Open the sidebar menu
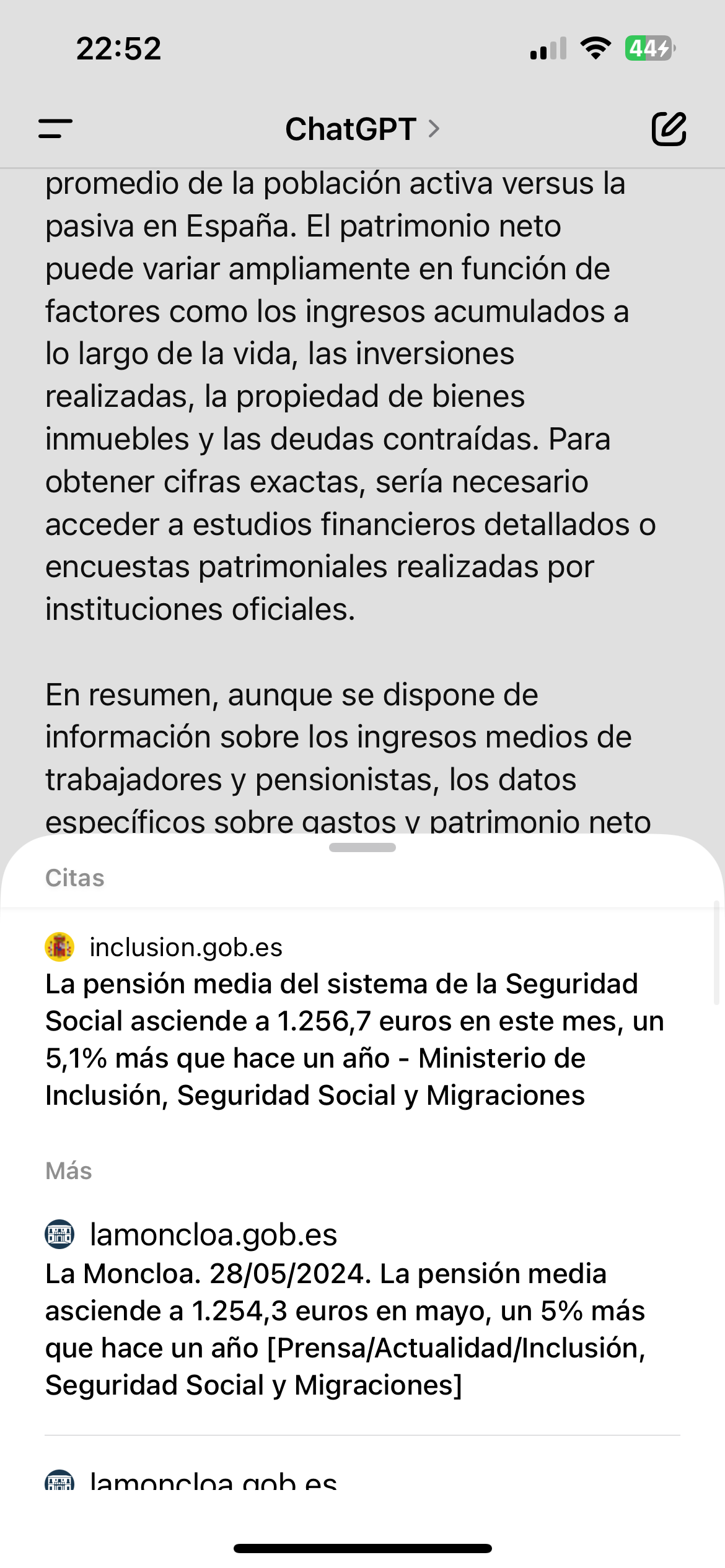Image resolution: width=725 pixels, height=1568 pixels. point(55,129)
